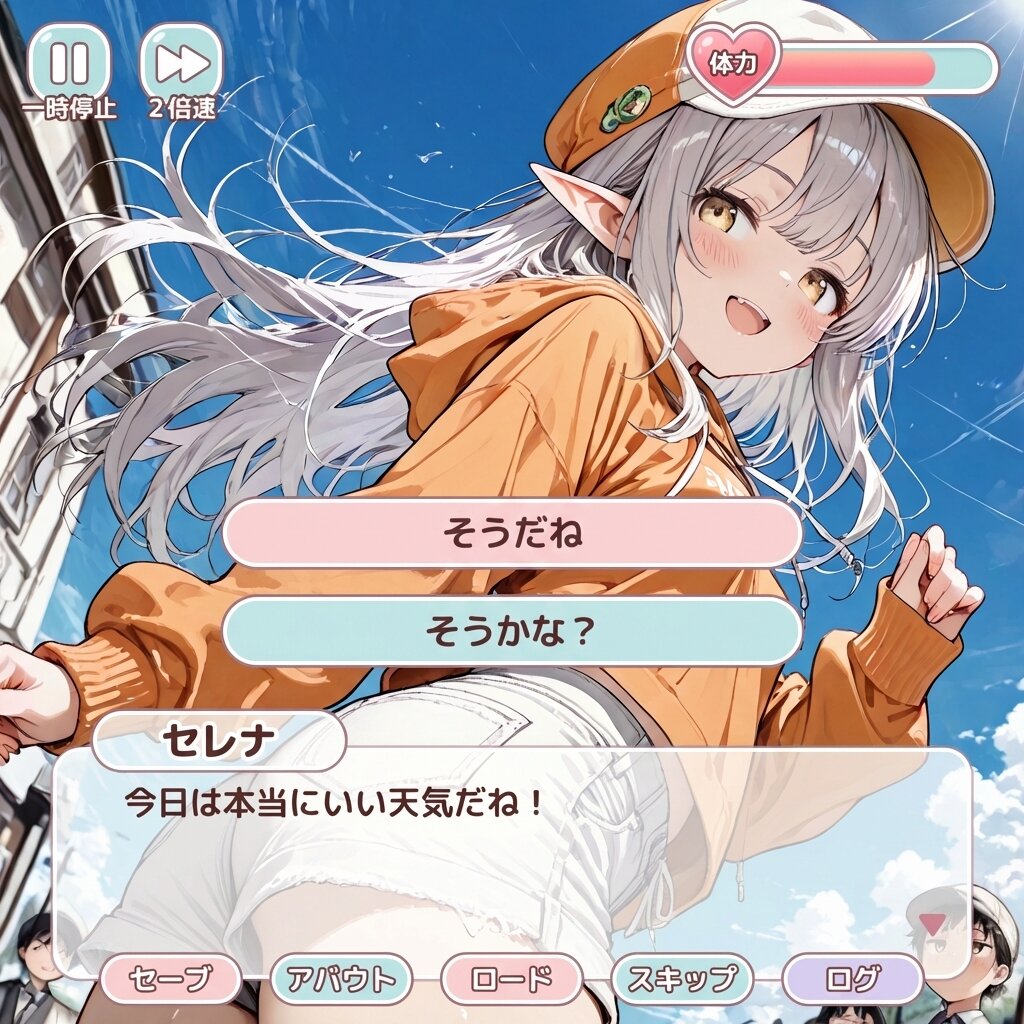1024x1024 pixels.
Task: Pause the game with 一時停止
Action: pos(69,62)
